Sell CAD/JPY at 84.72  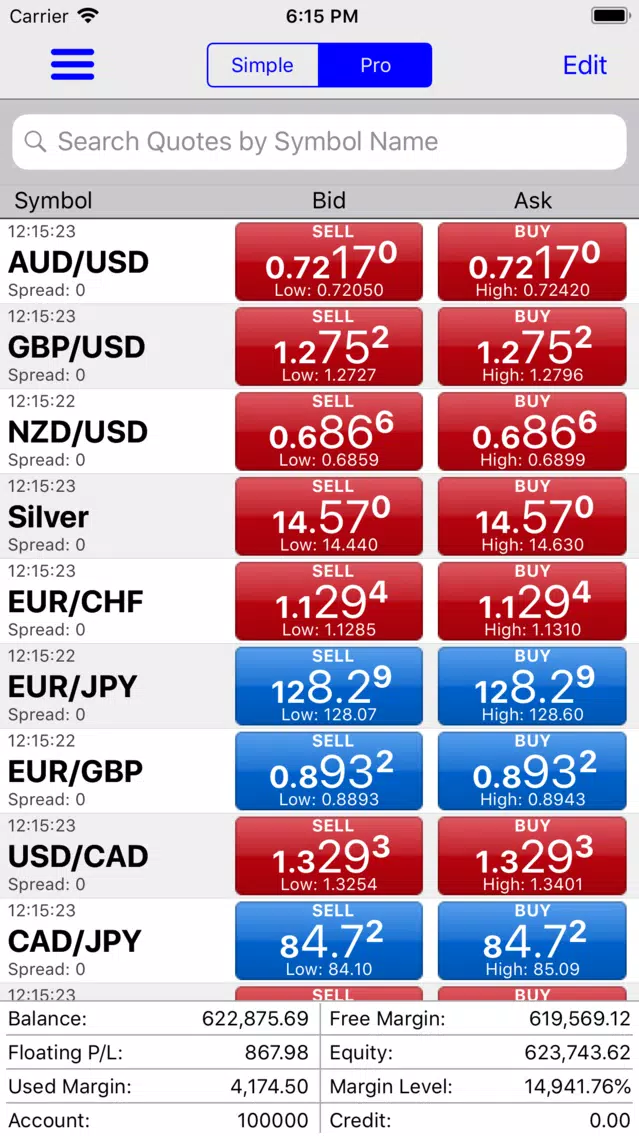click(329, 940)
